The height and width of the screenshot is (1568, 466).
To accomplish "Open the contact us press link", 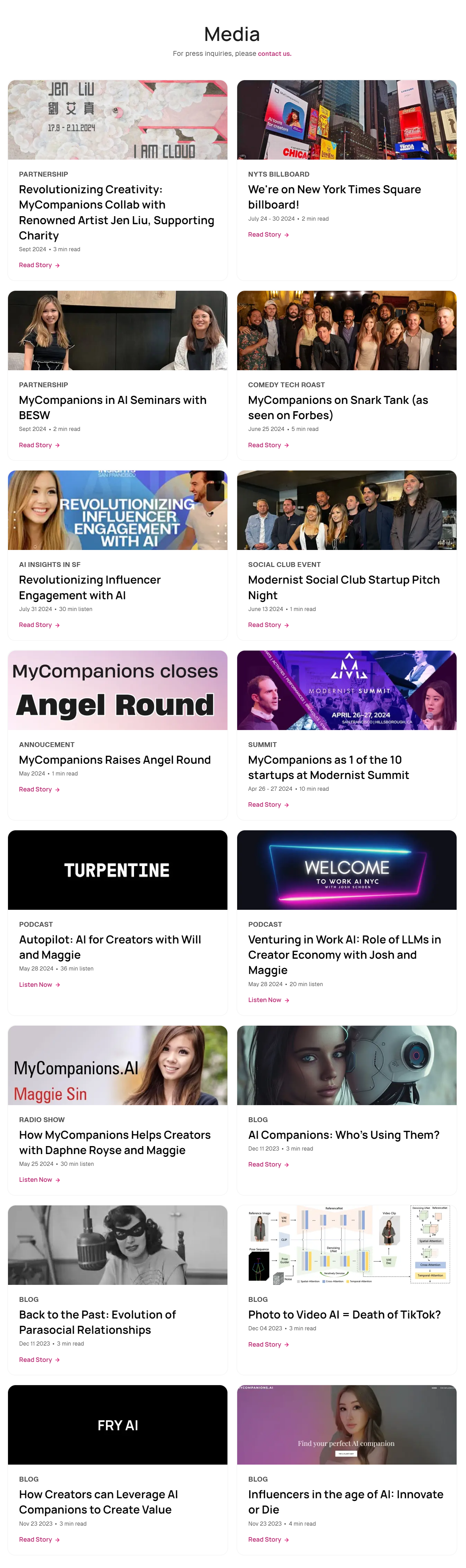I will (274, 53).
